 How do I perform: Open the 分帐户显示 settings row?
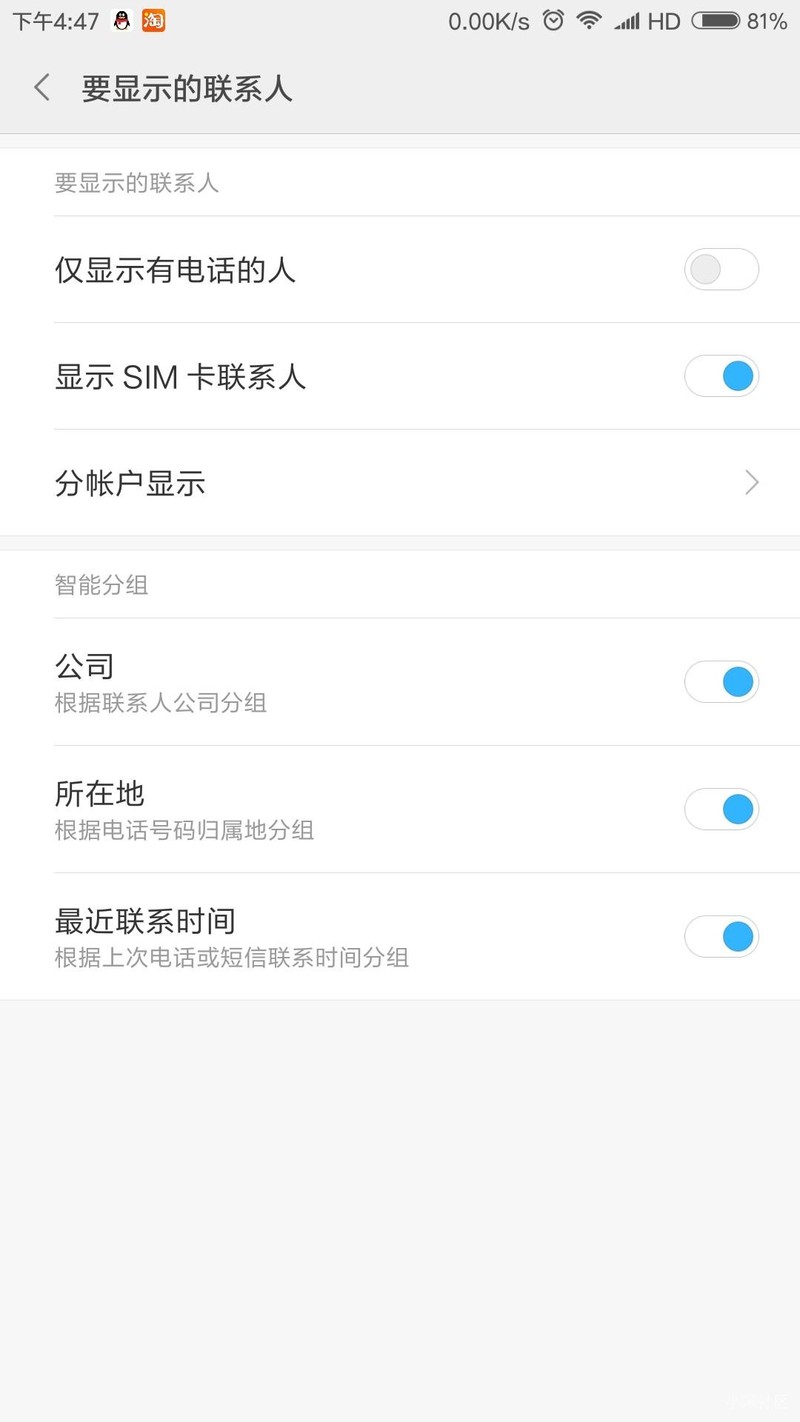point(400,484)
